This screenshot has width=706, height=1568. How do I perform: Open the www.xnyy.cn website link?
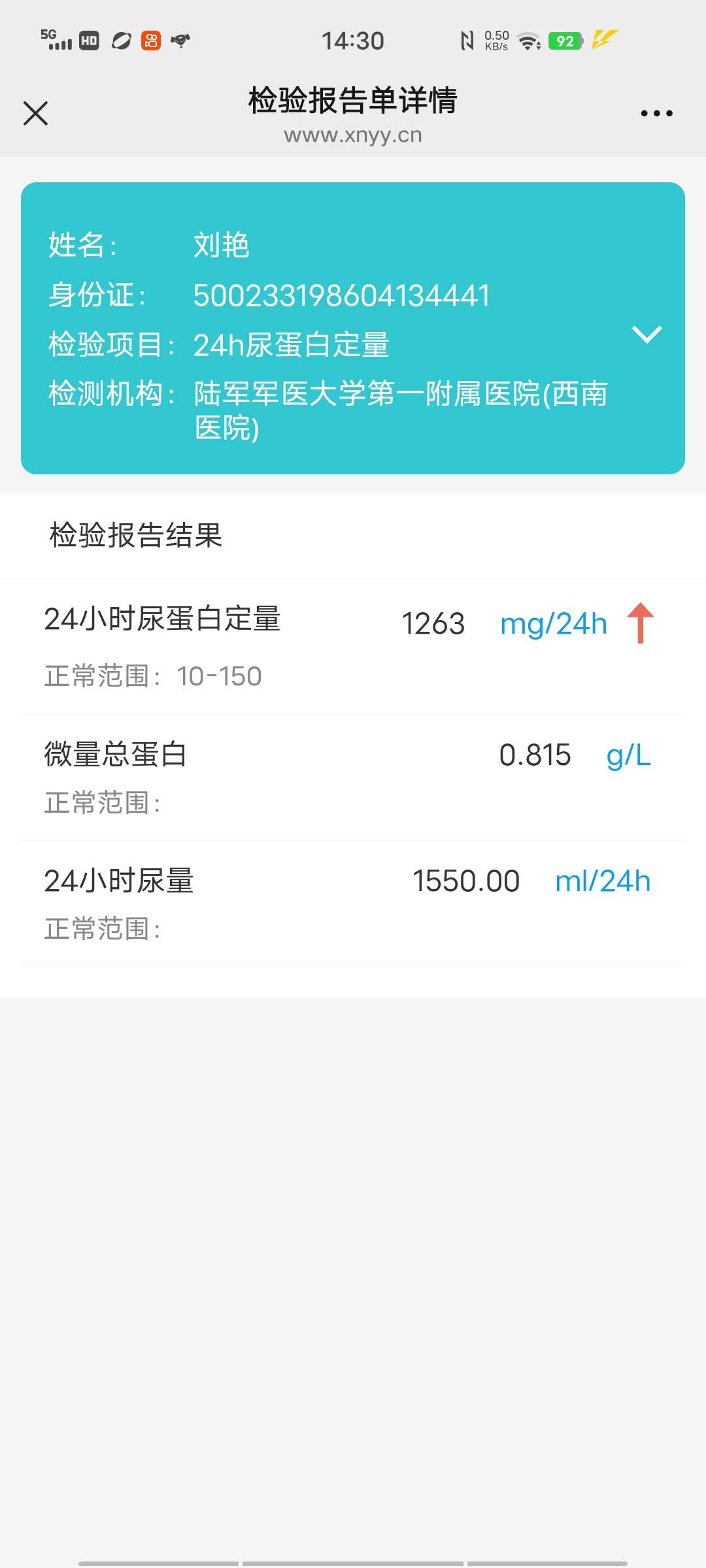click(352, 135)
